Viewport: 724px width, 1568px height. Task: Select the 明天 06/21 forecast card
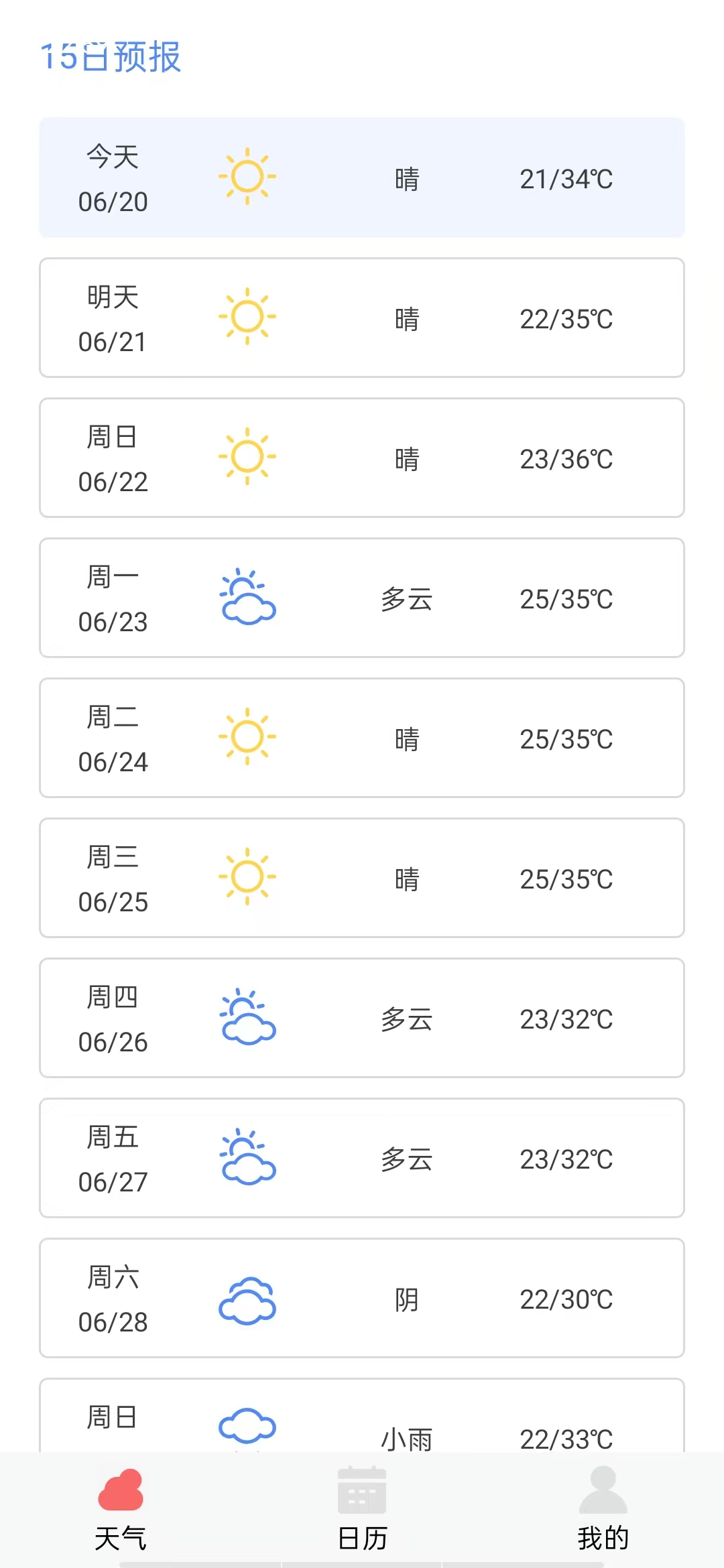tap(362, 318)
